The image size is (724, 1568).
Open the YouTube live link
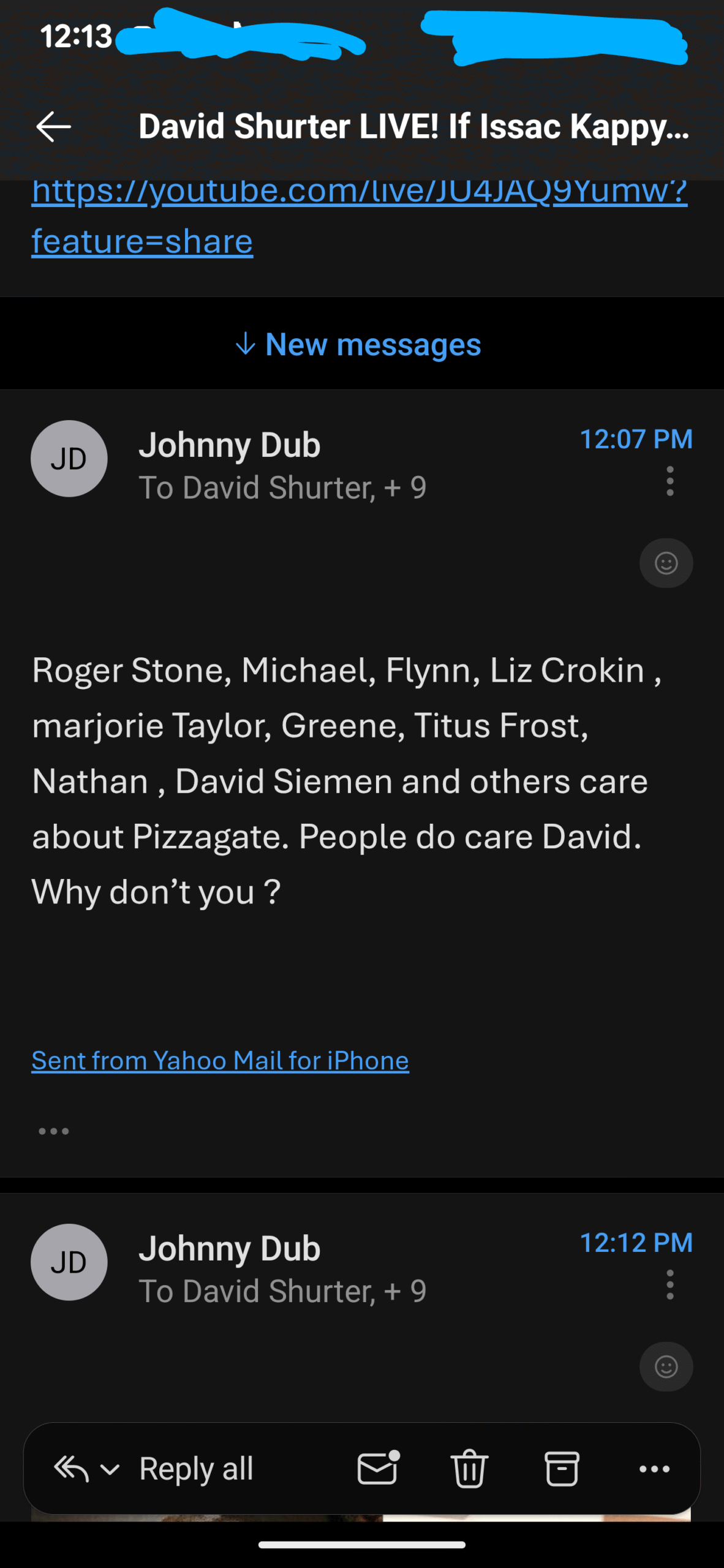tap(359, 191)
